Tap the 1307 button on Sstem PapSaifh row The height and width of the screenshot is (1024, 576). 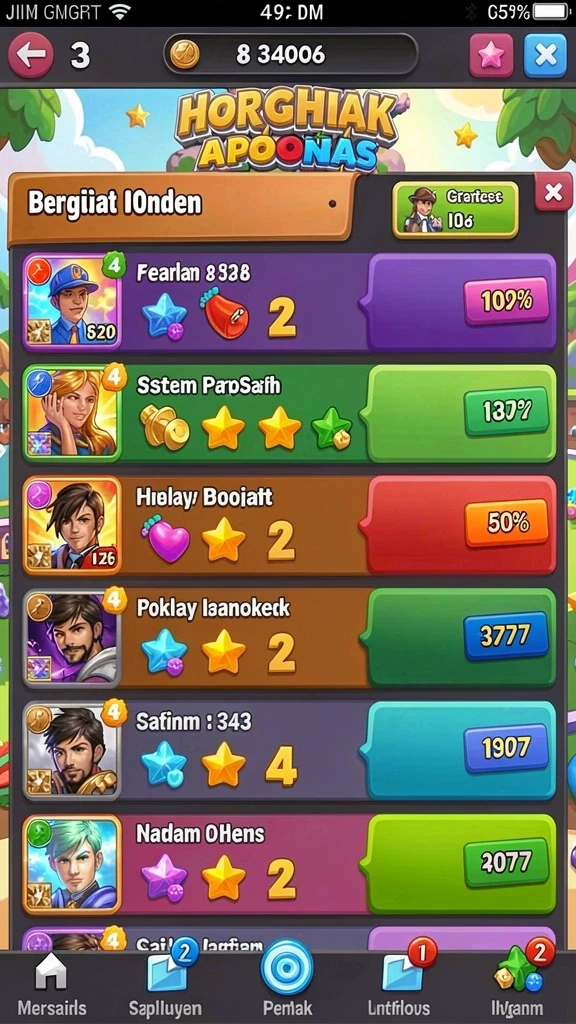507,411
